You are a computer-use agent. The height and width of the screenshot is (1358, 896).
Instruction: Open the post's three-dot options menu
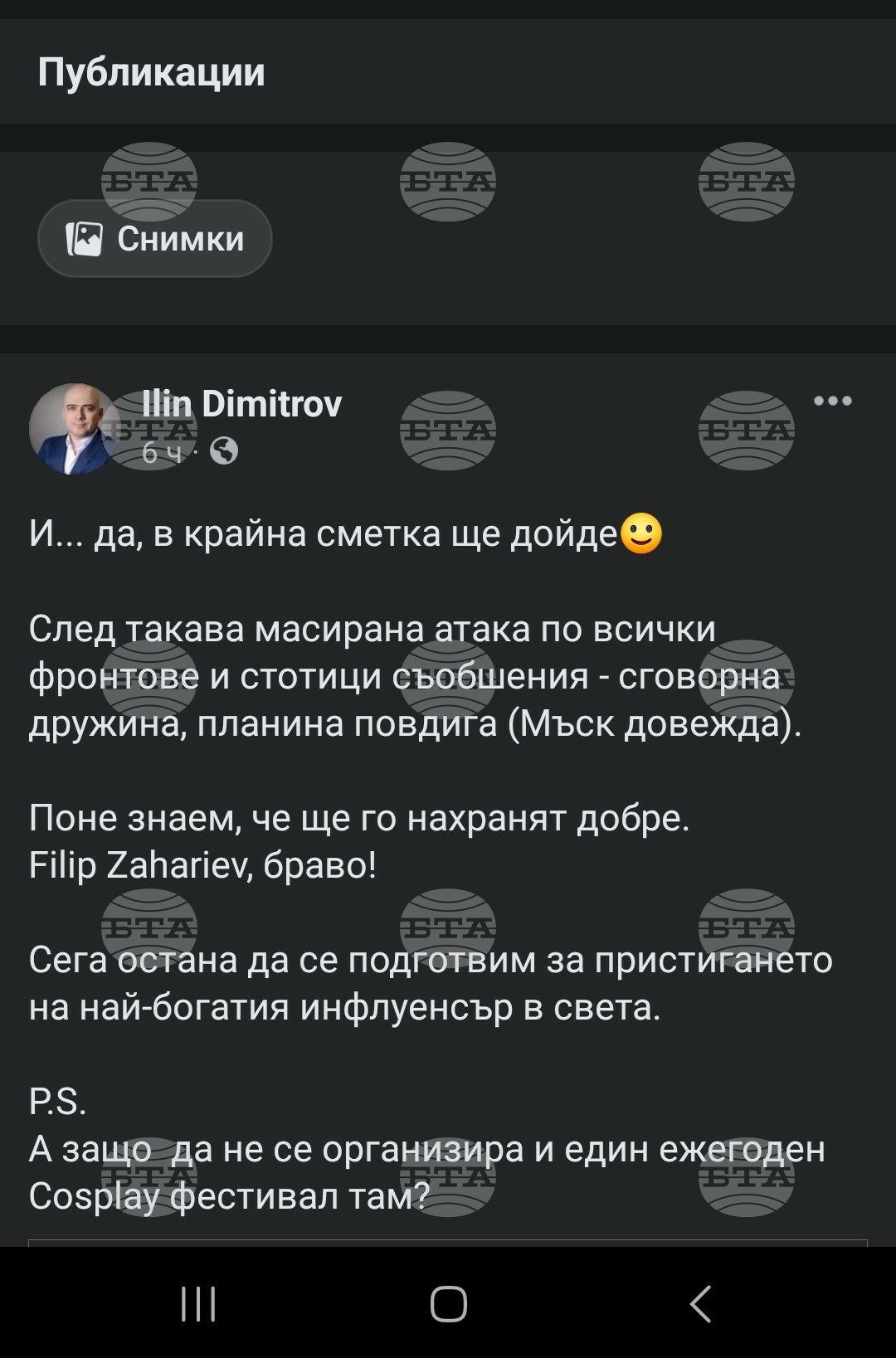pyautogui.click(x=832, y=402)
